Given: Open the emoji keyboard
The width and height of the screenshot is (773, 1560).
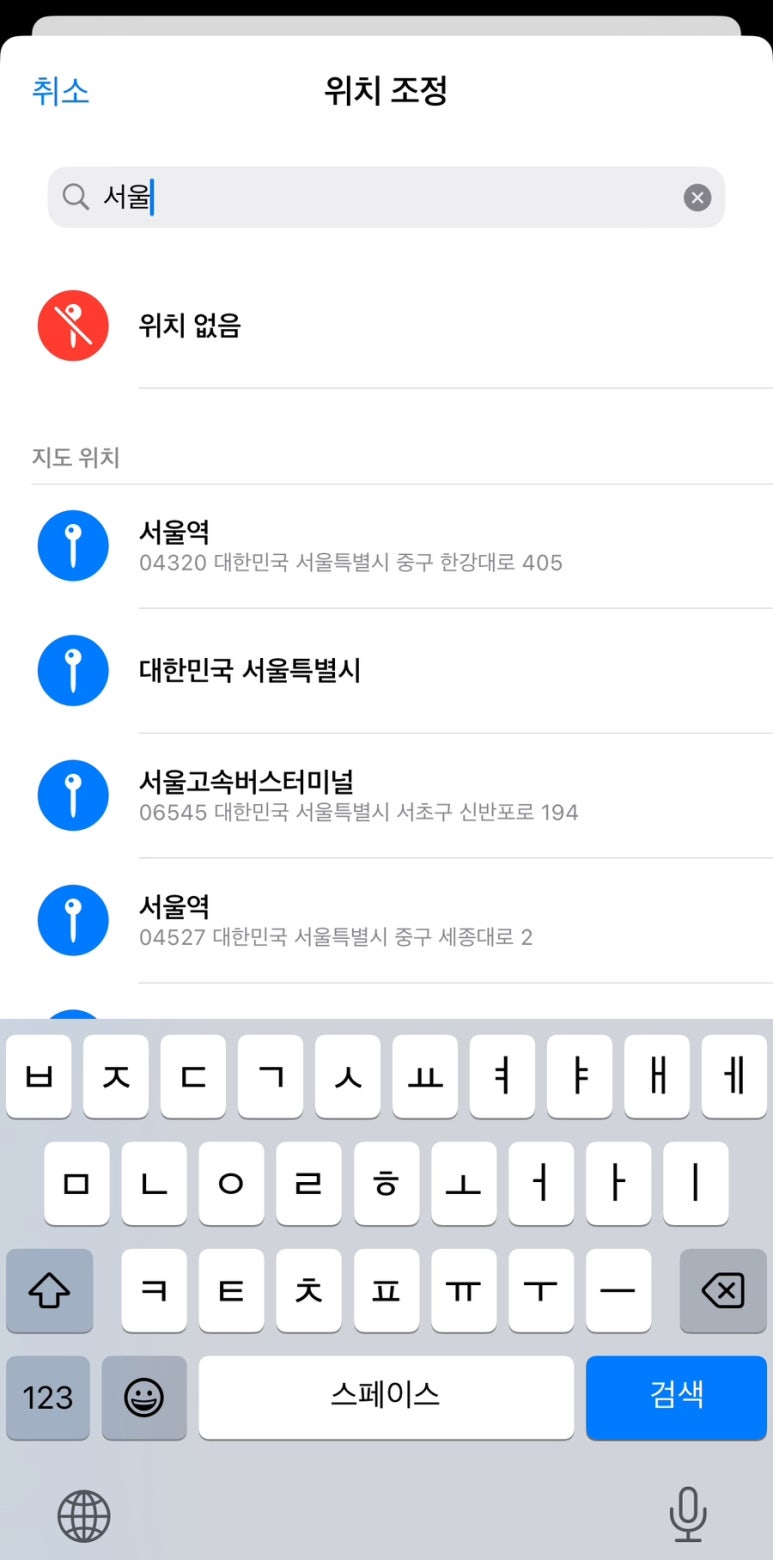Looking at the screenshot, I should [144, 1396].
